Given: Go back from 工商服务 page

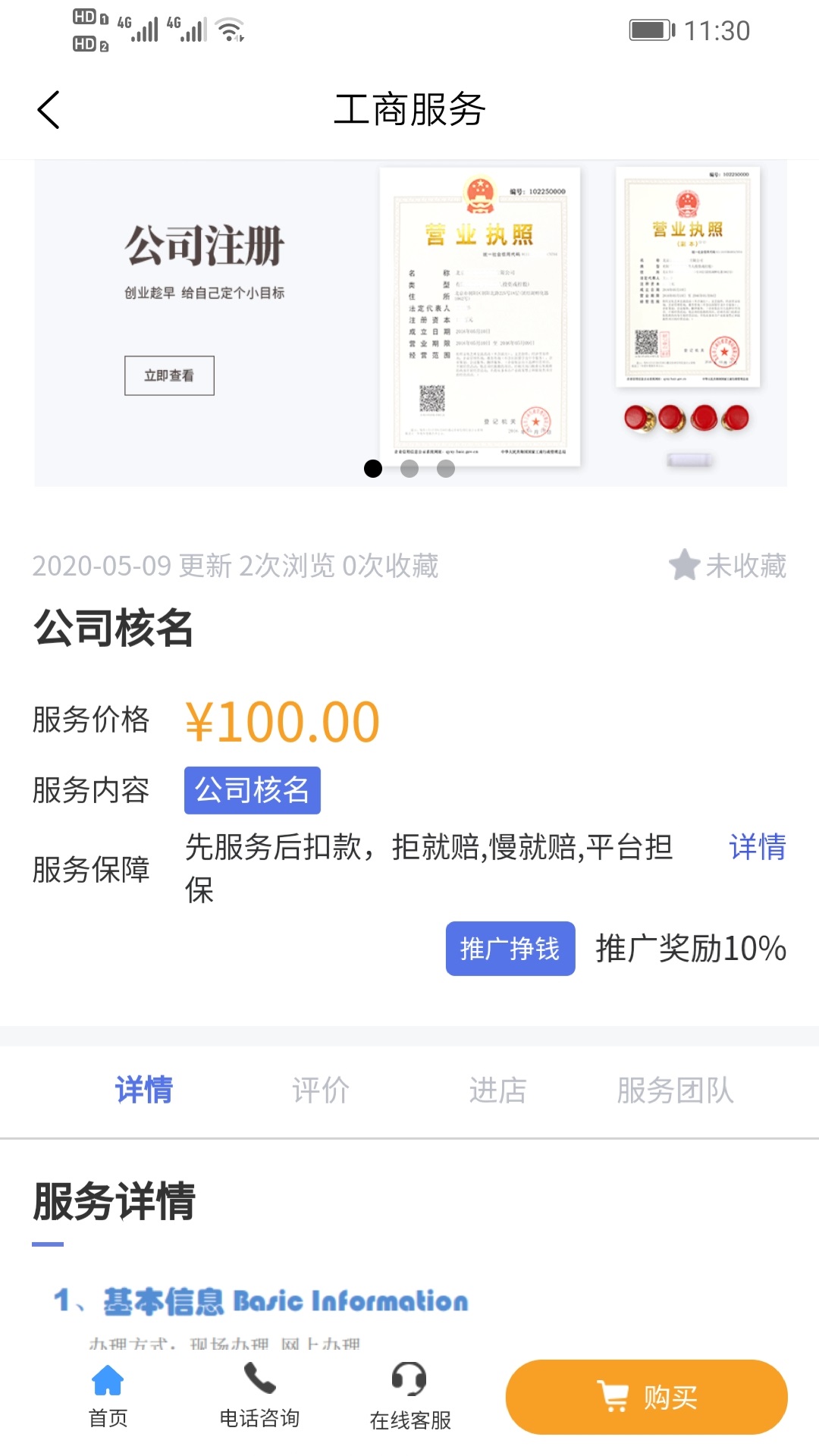Looking at the screenshot, I should (x=49, y=110).
